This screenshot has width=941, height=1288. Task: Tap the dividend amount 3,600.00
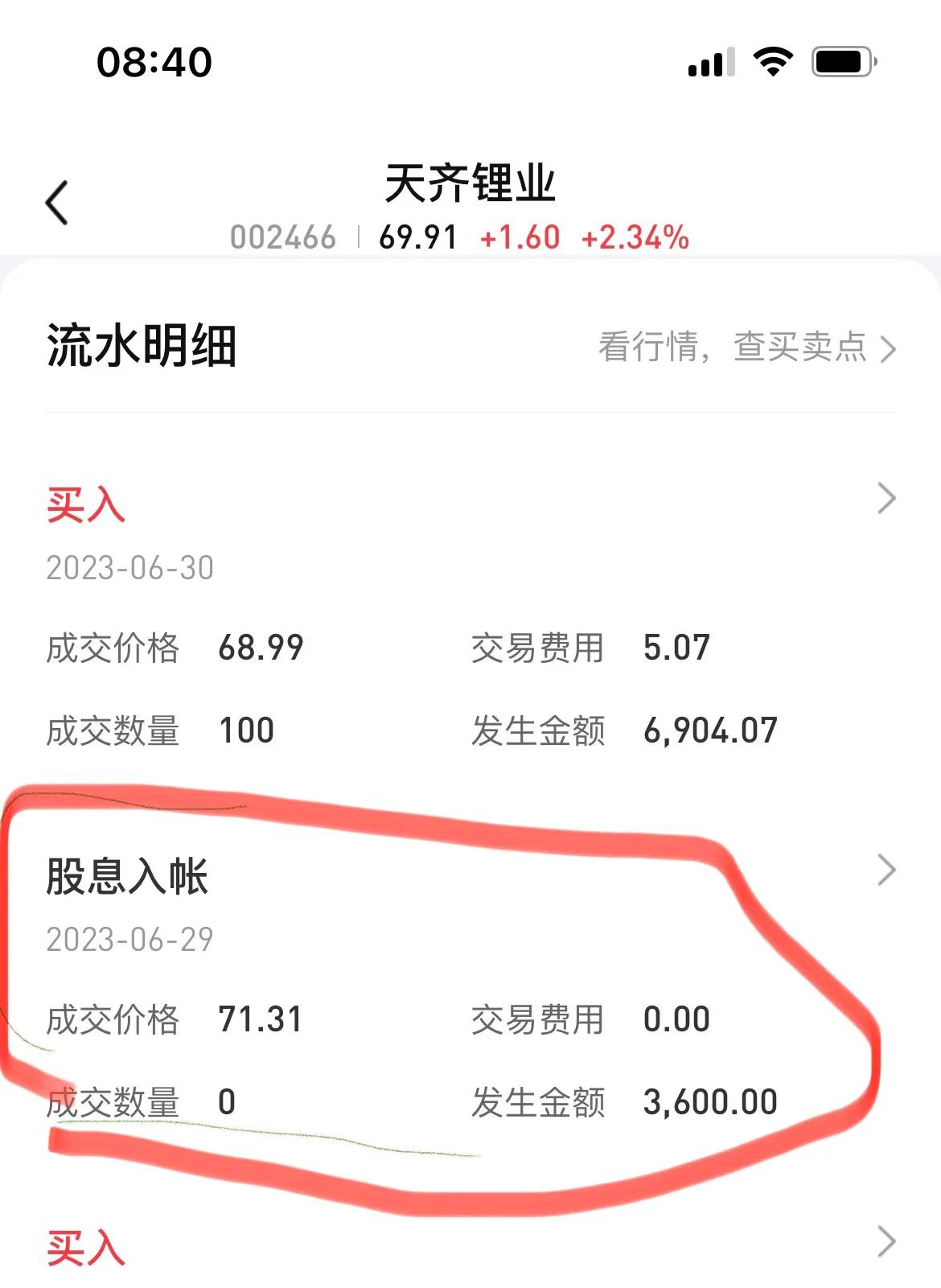[711, 1103]
